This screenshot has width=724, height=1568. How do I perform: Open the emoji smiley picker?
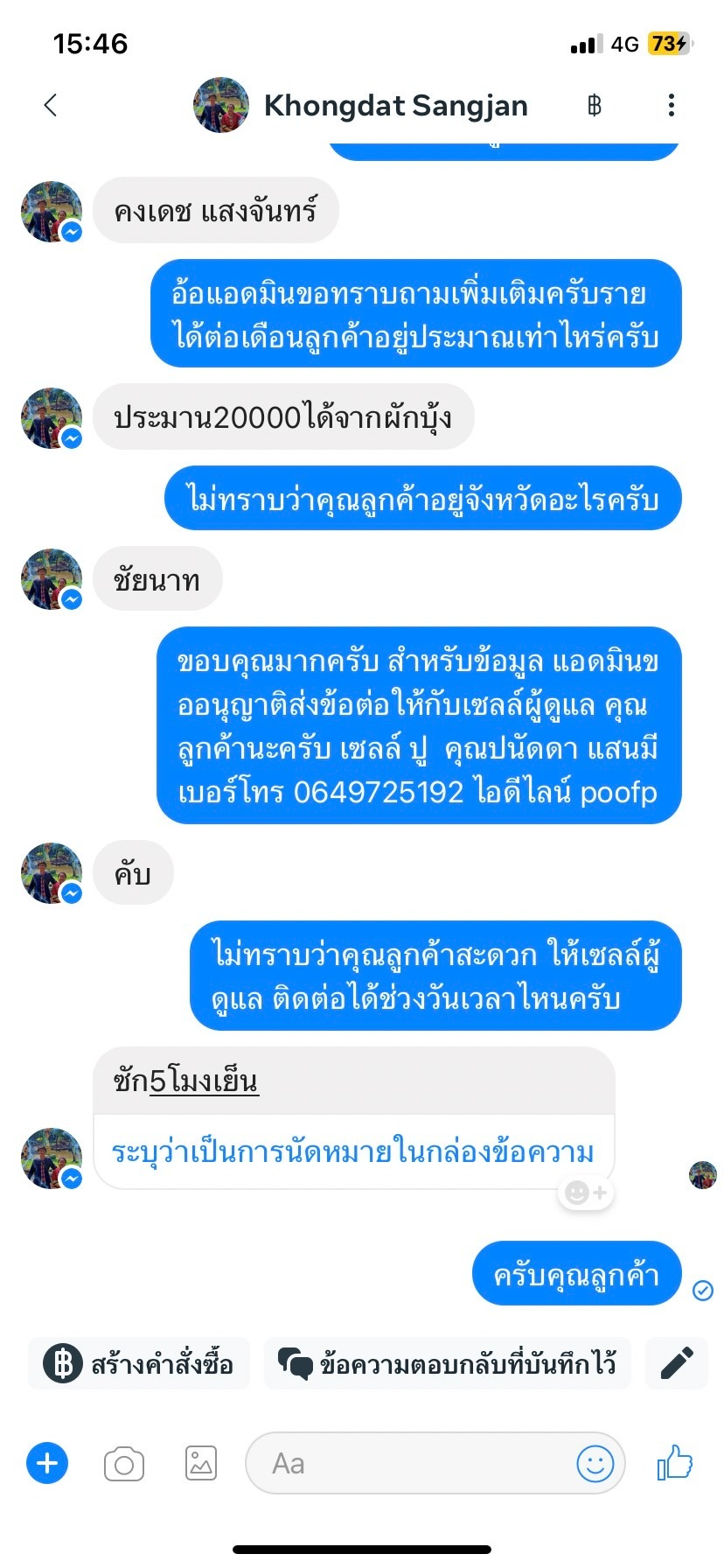pyautogui.click(x=595, y=1463)
